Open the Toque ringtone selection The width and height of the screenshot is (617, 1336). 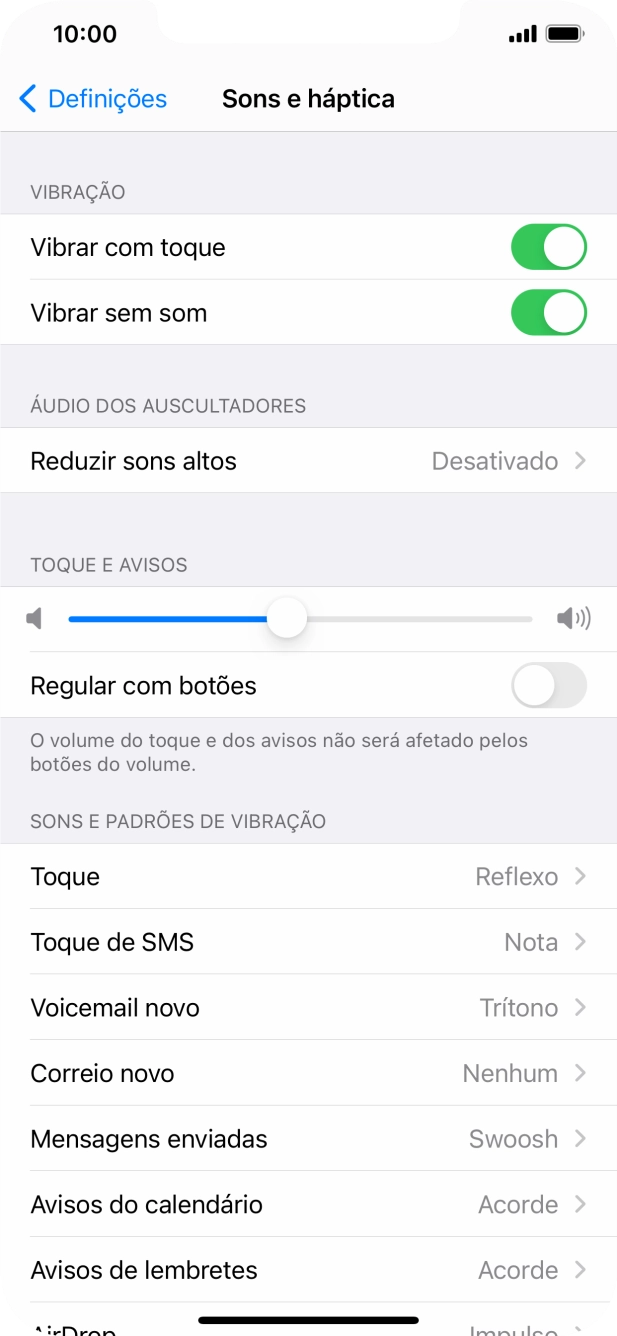(308, 877)
